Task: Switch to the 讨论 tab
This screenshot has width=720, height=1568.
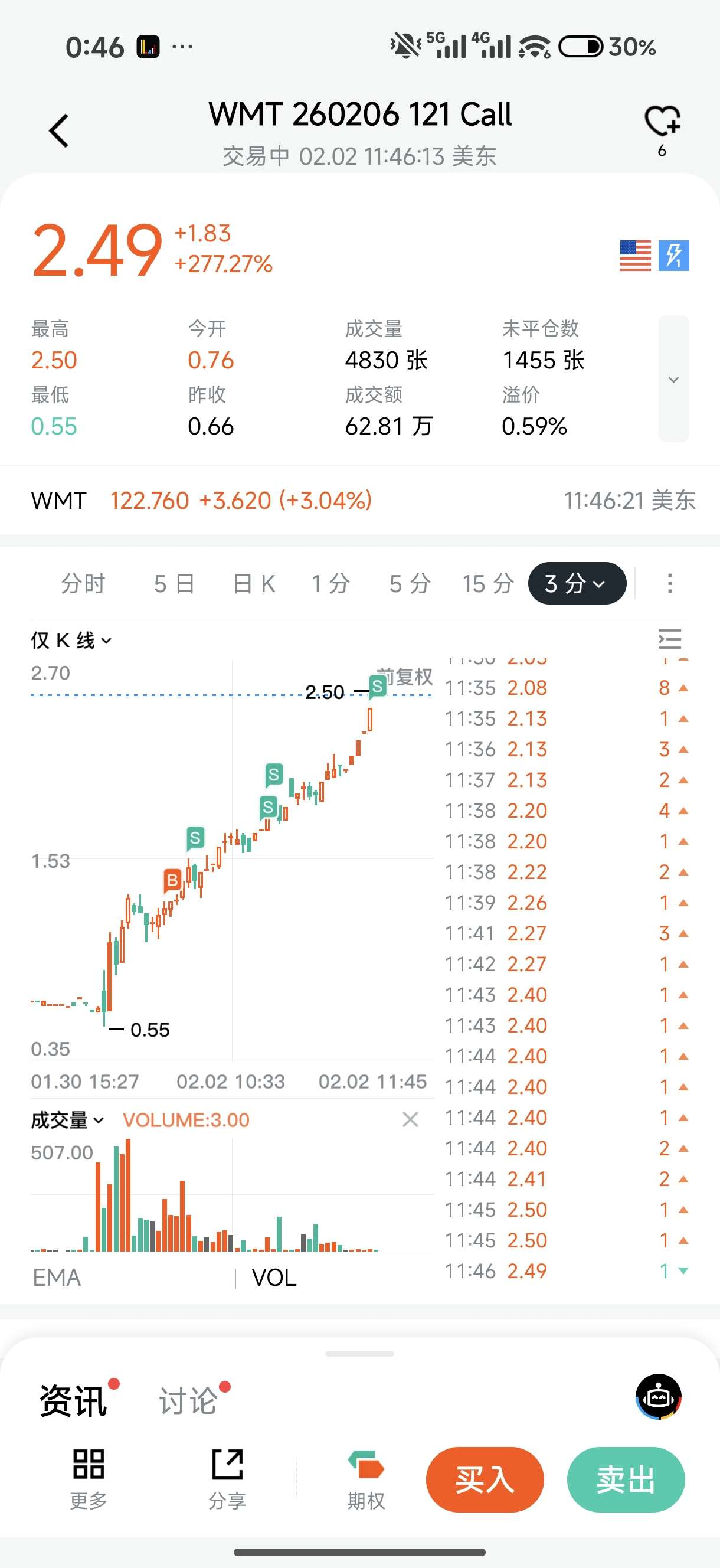Action: tap(189, 1400)
